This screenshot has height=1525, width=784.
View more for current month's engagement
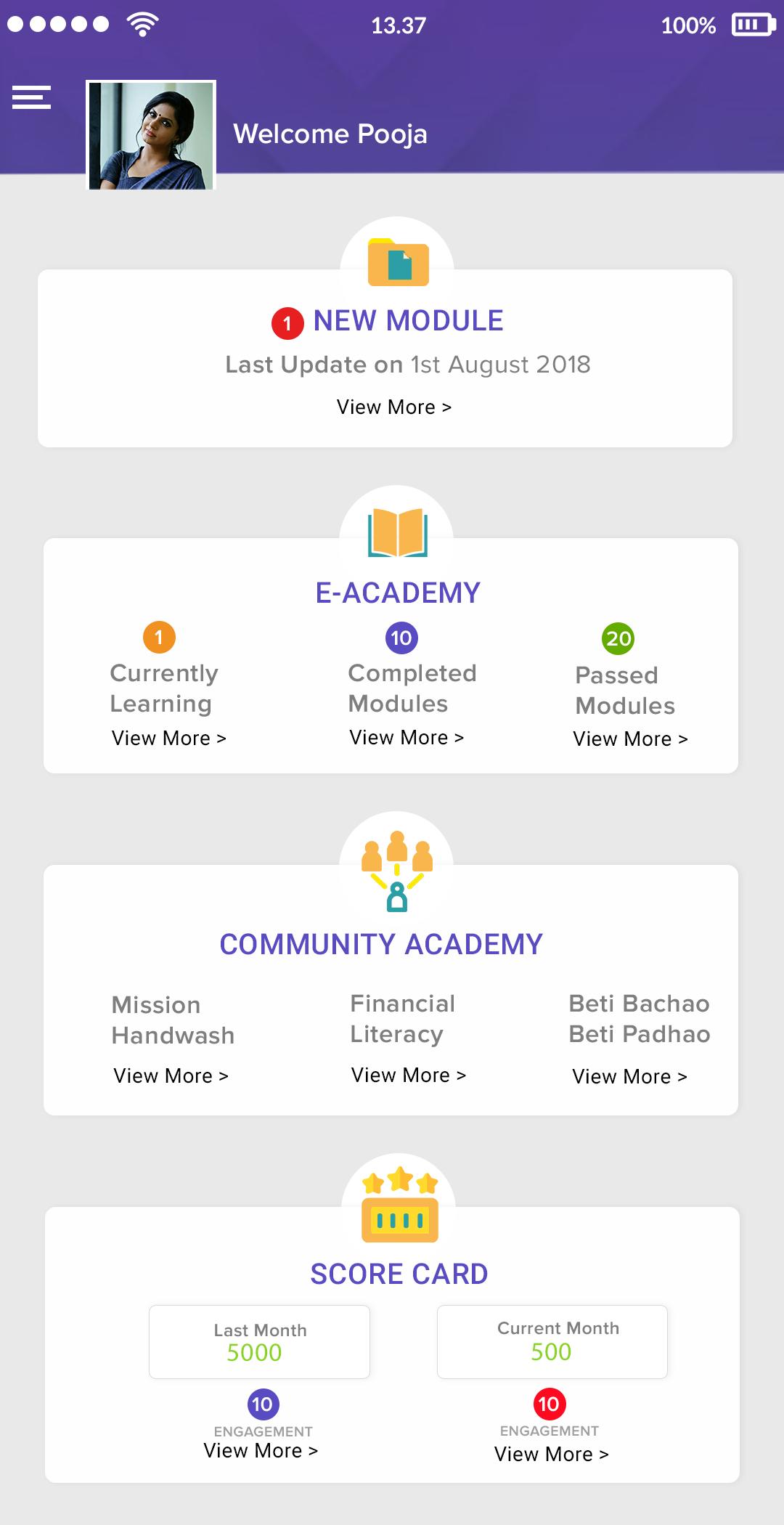point(551,1455)
